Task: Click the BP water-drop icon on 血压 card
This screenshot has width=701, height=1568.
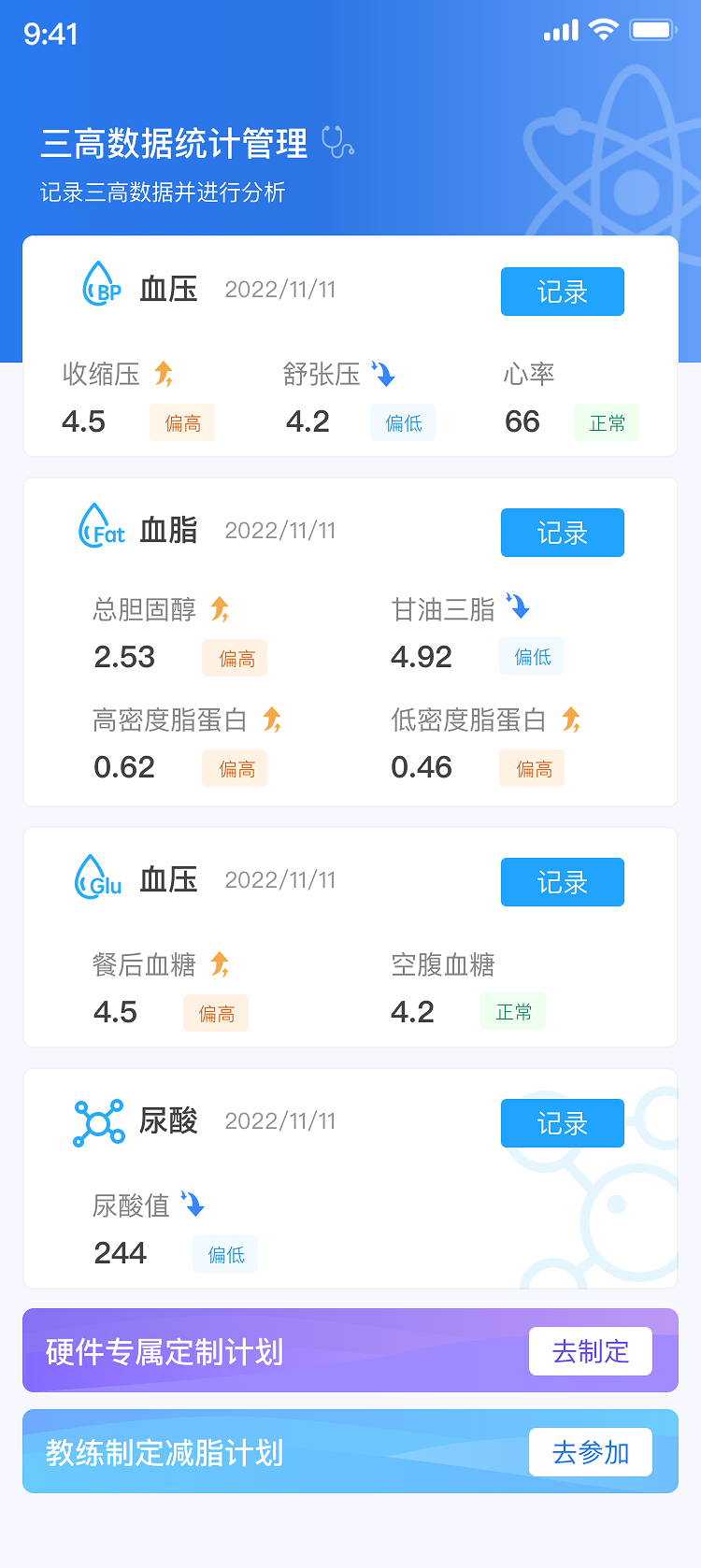Action: [99, 285]
